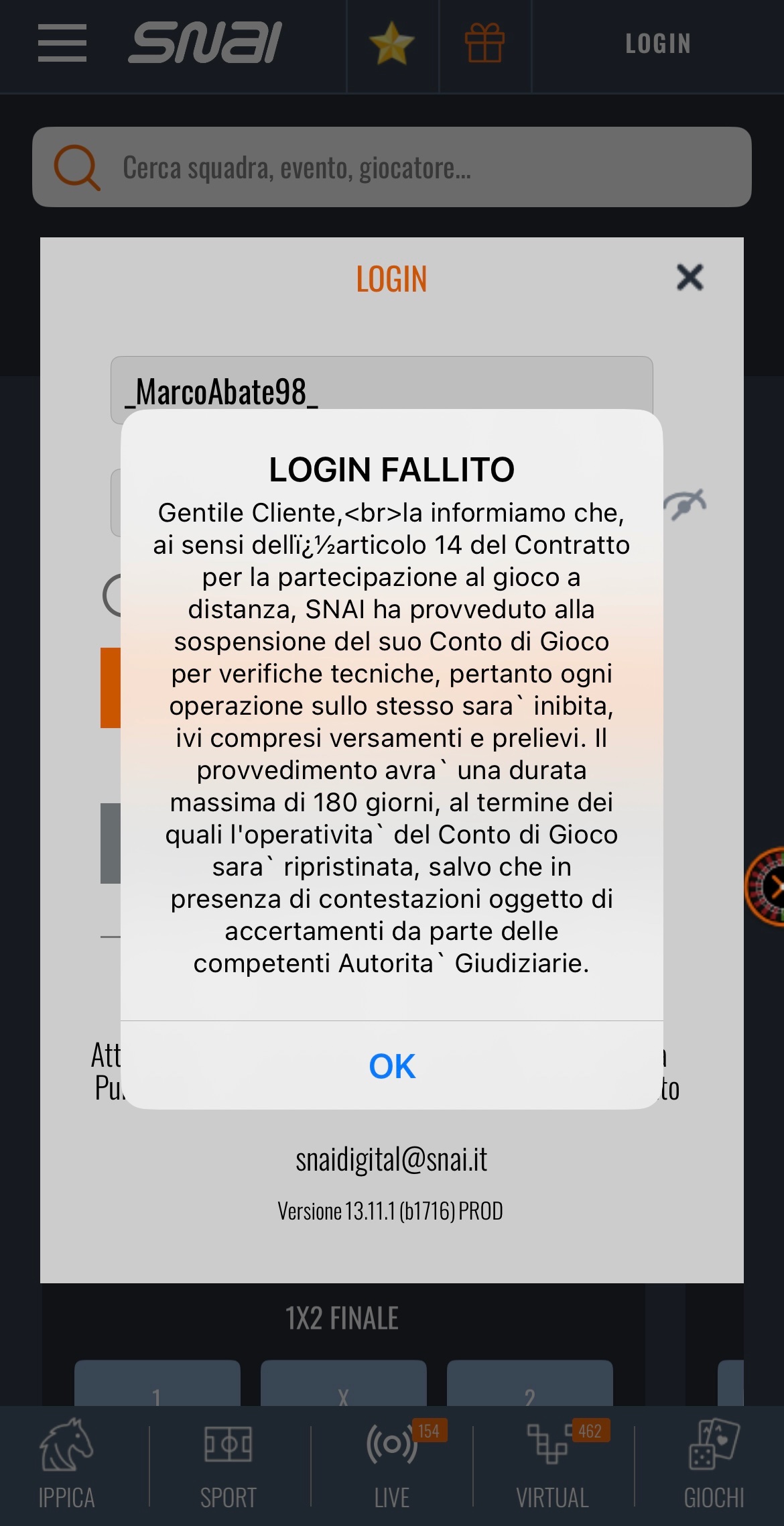Open the Live tab
Viewport: 784px width, 1526px height.
click(x=392, y=1466)
